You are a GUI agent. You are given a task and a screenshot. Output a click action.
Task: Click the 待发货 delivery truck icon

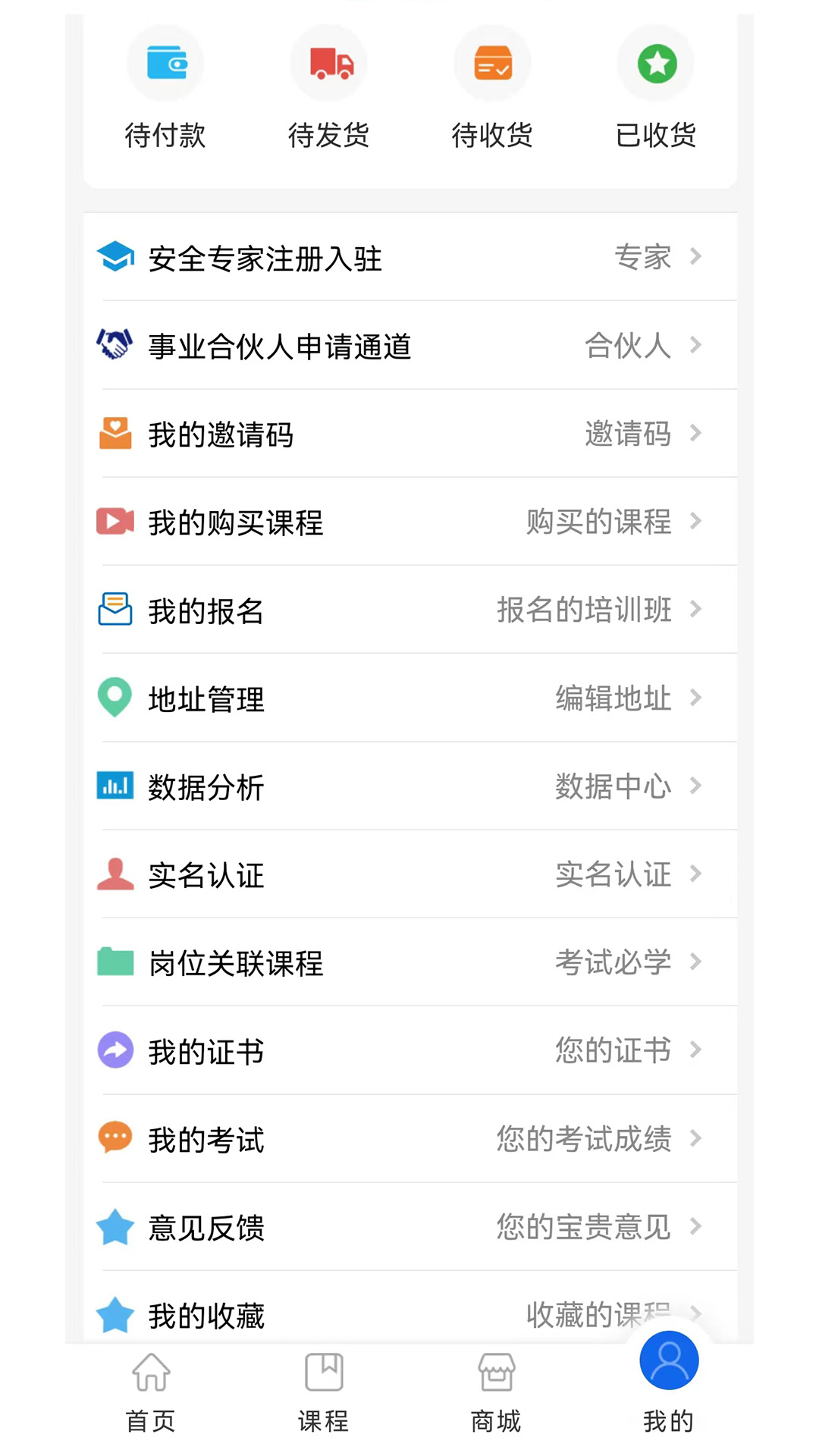[328, 64]
